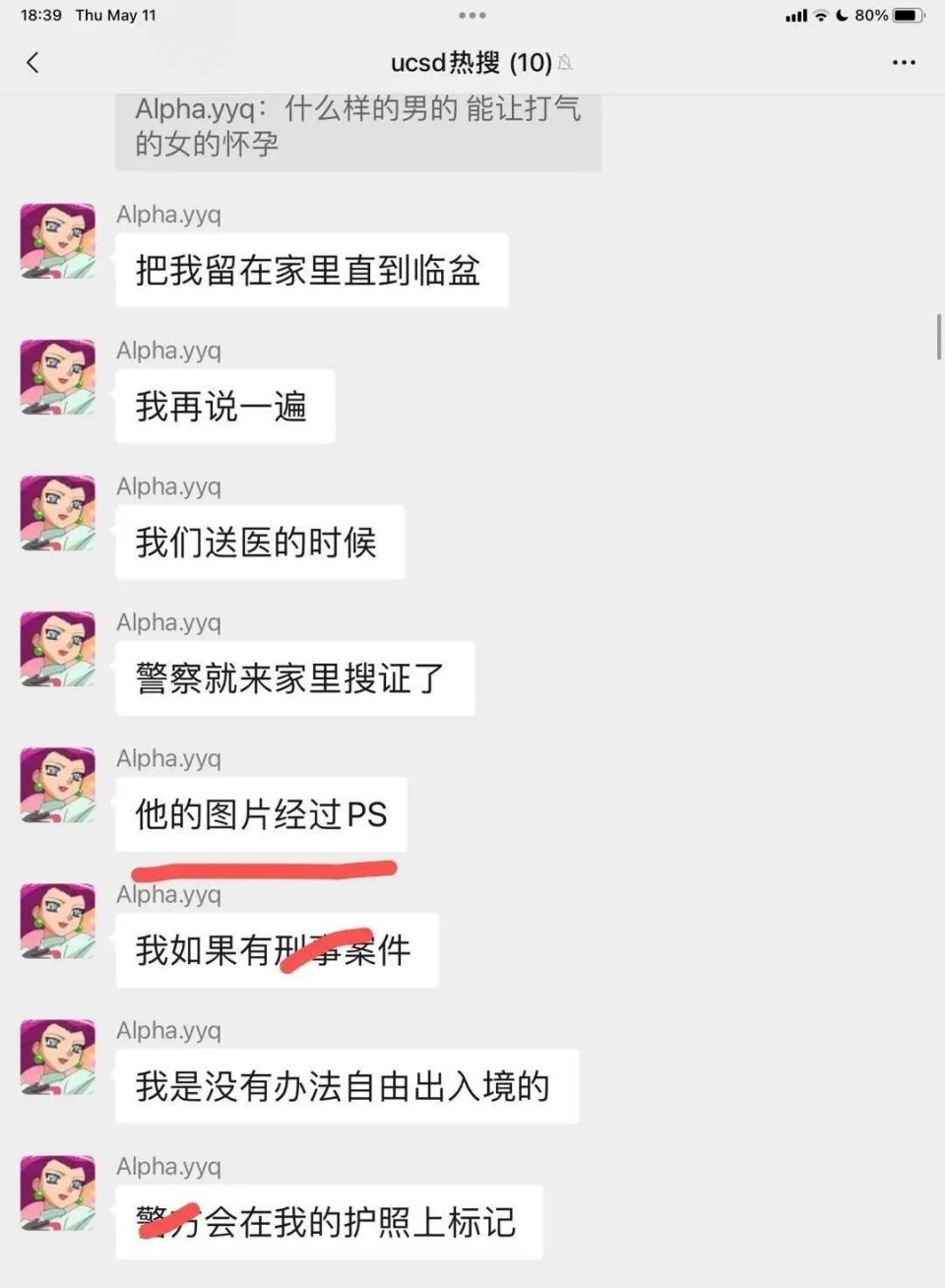Tap Alpha.yyq's avatar beside 把我留在家里直到临盆
945x1288 pixels.
[x=56, y=241]
